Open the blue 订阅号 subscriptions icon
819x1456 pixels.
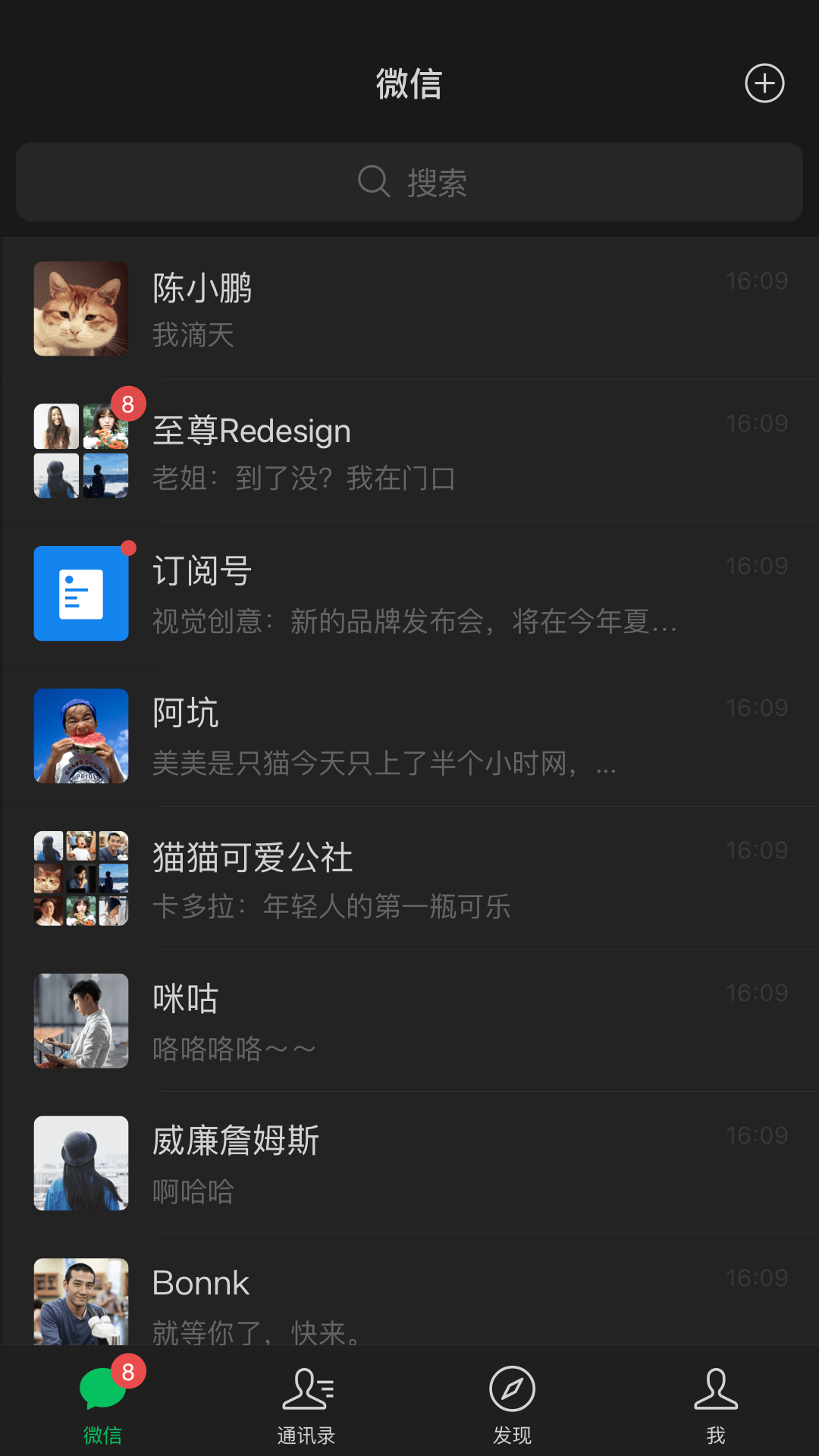pyautogui.click(x=81, y=594)
